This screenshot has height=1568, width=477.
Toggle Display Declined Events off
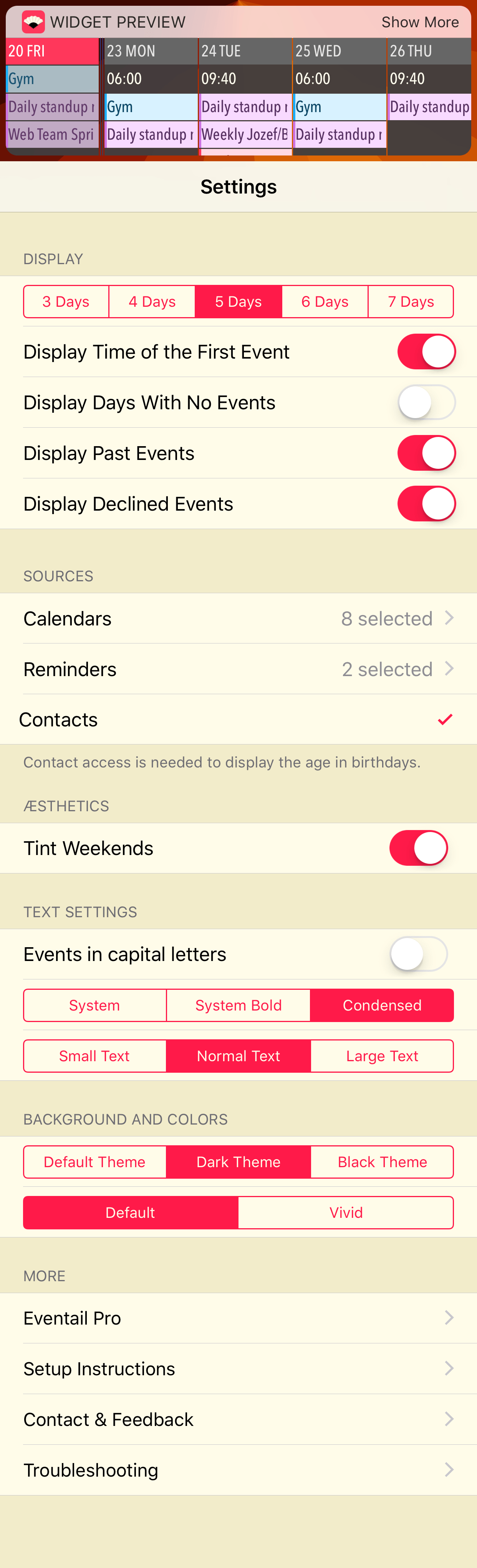coord(426,503)
